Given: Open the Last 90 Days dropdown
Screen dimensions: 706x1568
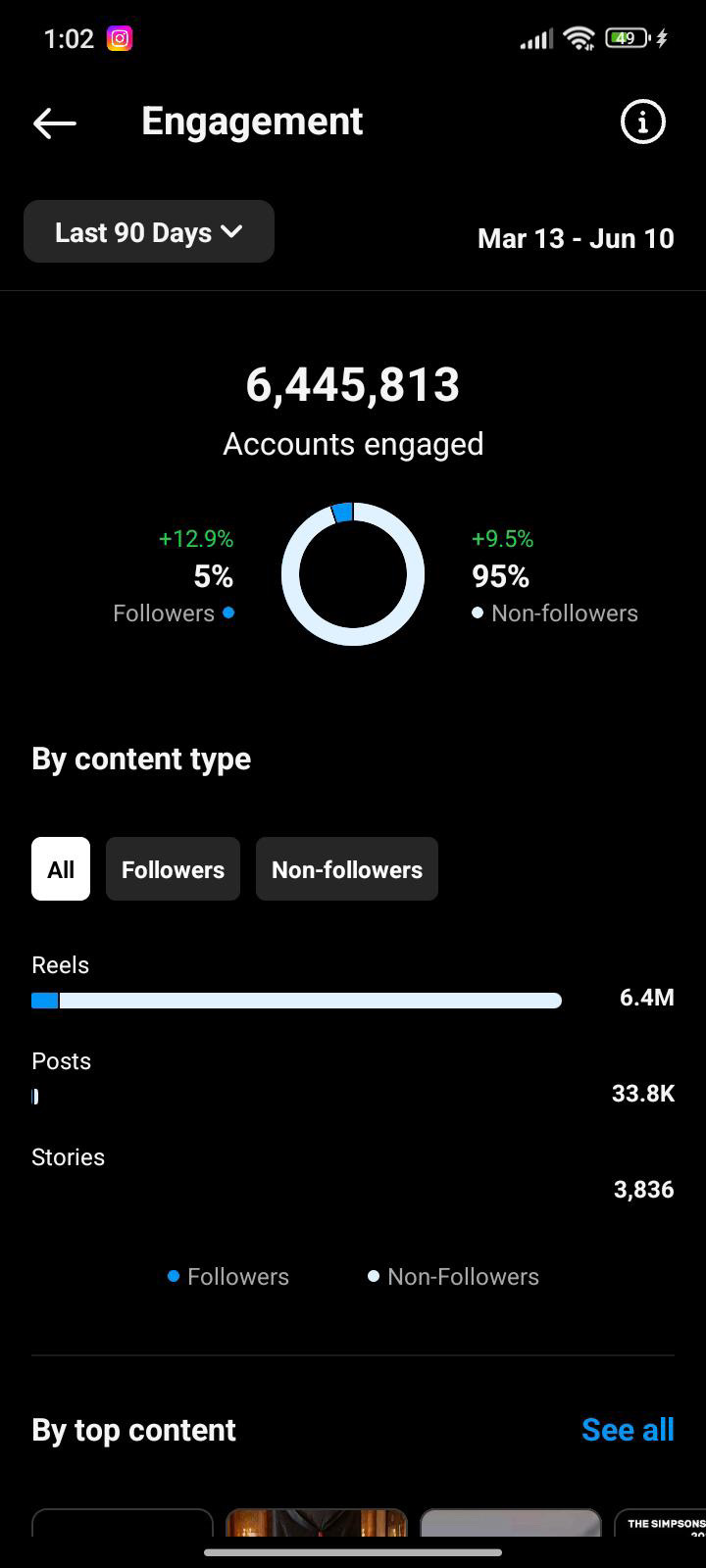Looking at the screenshot, I should (149, 232).
